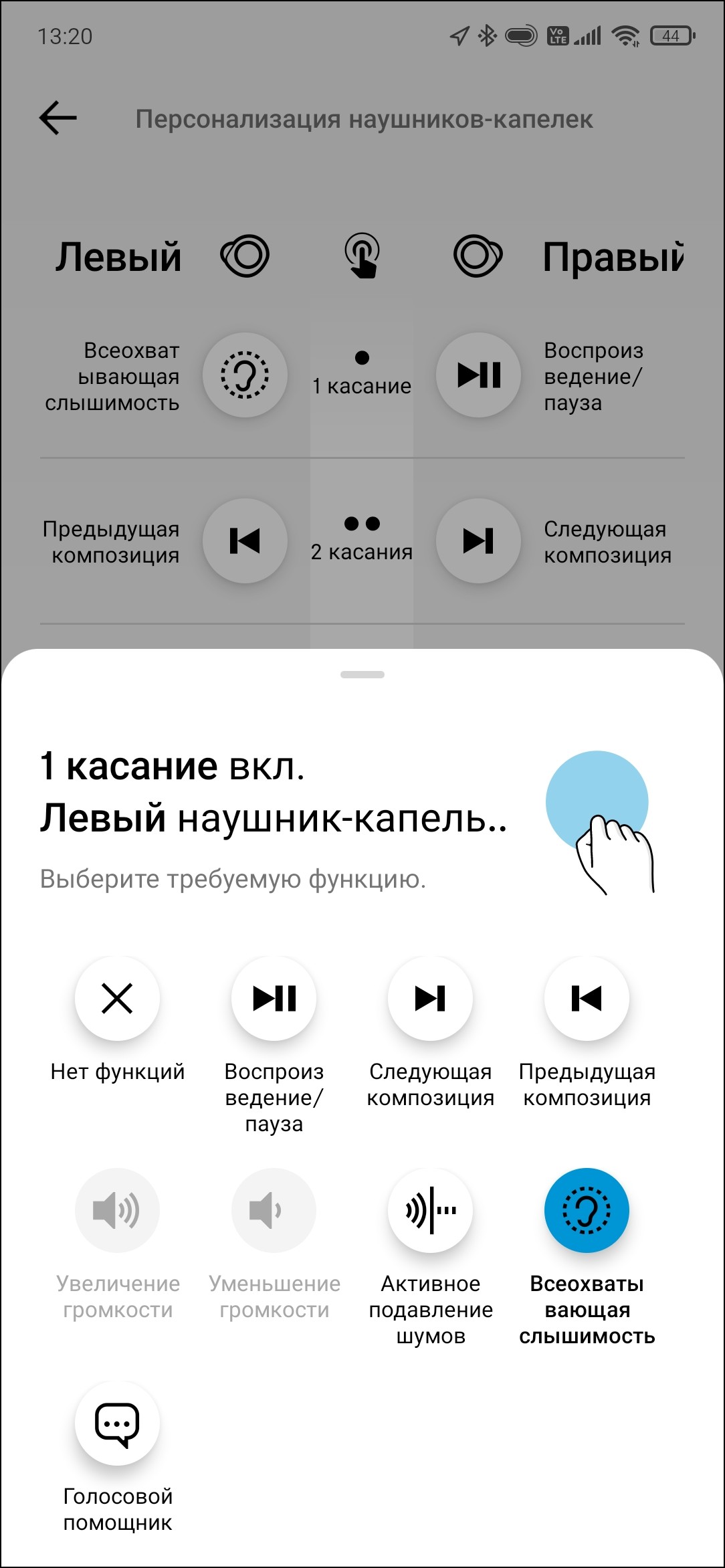Select the 'Нет функций' option

(117, 999)
